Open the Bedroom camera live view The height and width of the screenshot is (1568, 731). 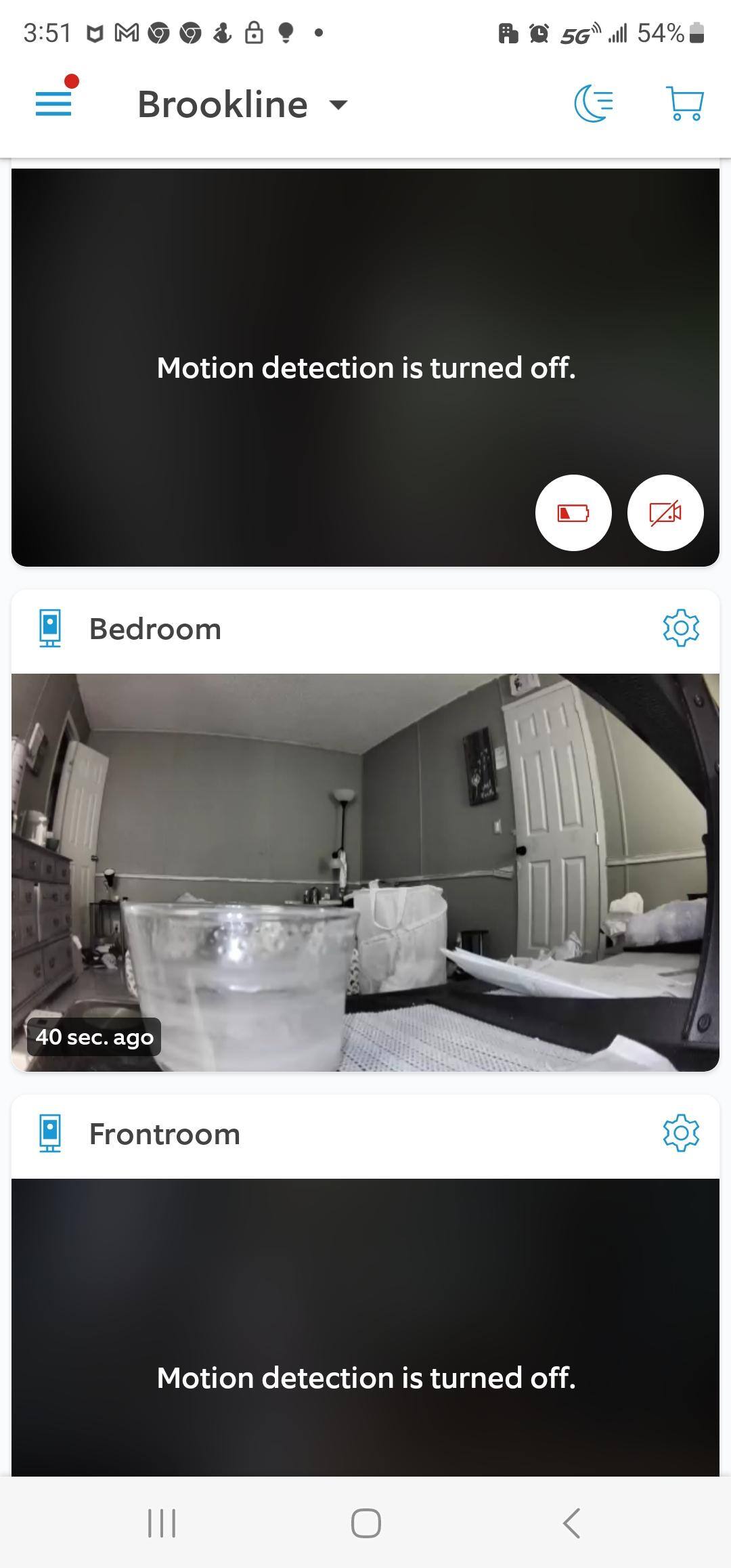pyautogui.click(x=365, y=872)
